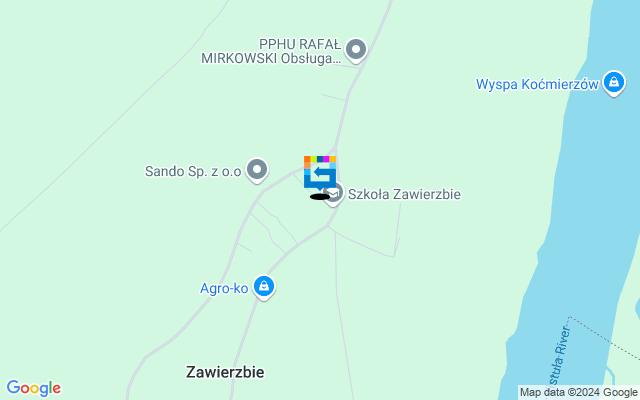Open the Google logo link
The image size is (640, 400).
33,388
